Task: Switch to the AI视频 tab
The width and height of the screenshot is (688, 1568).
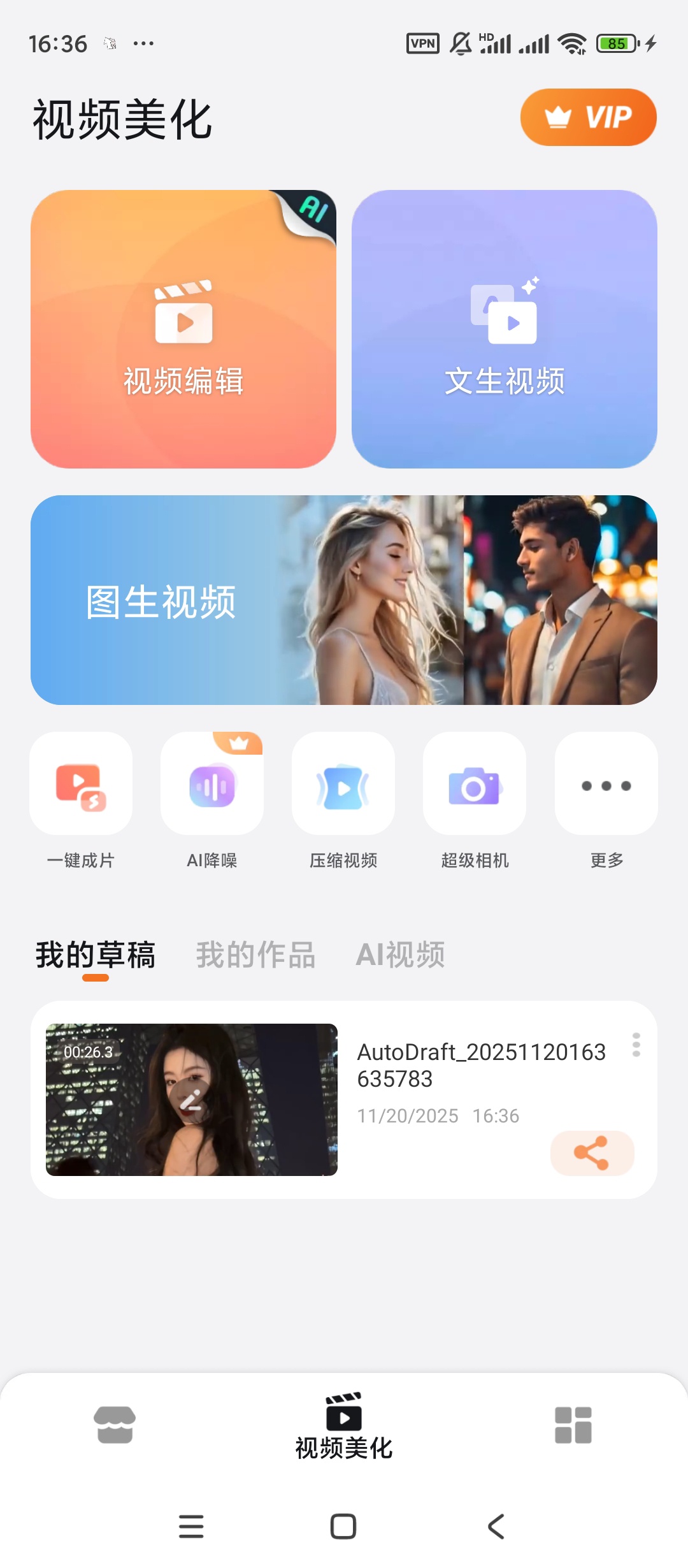Action: 400,955
